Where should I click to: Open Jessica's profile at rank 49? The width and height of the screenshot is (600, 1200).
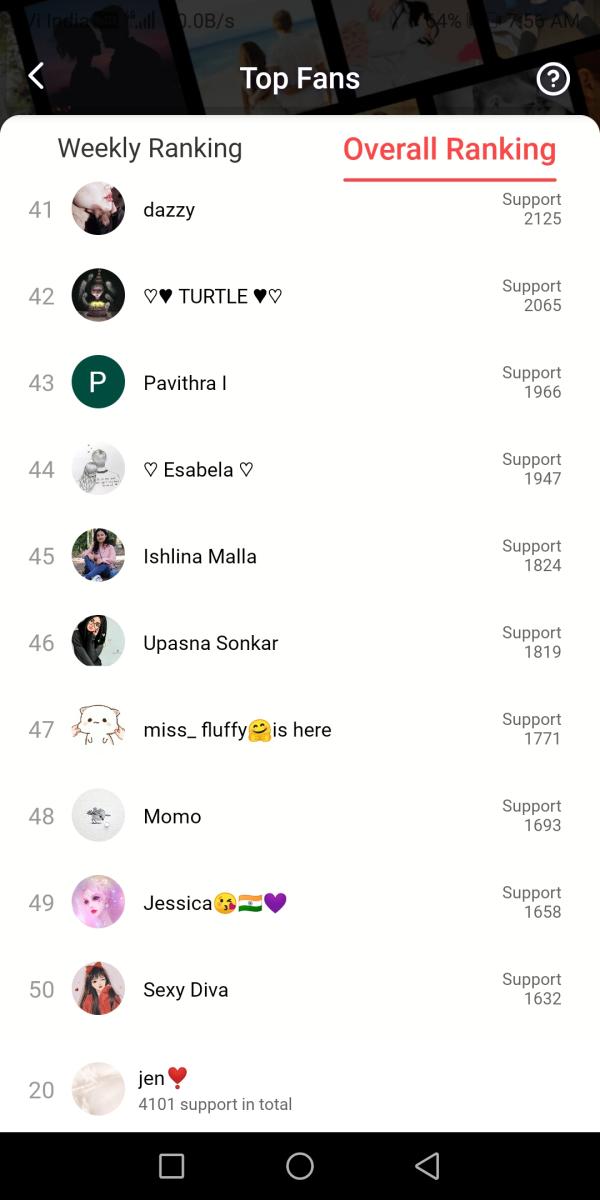coord(214,903)
